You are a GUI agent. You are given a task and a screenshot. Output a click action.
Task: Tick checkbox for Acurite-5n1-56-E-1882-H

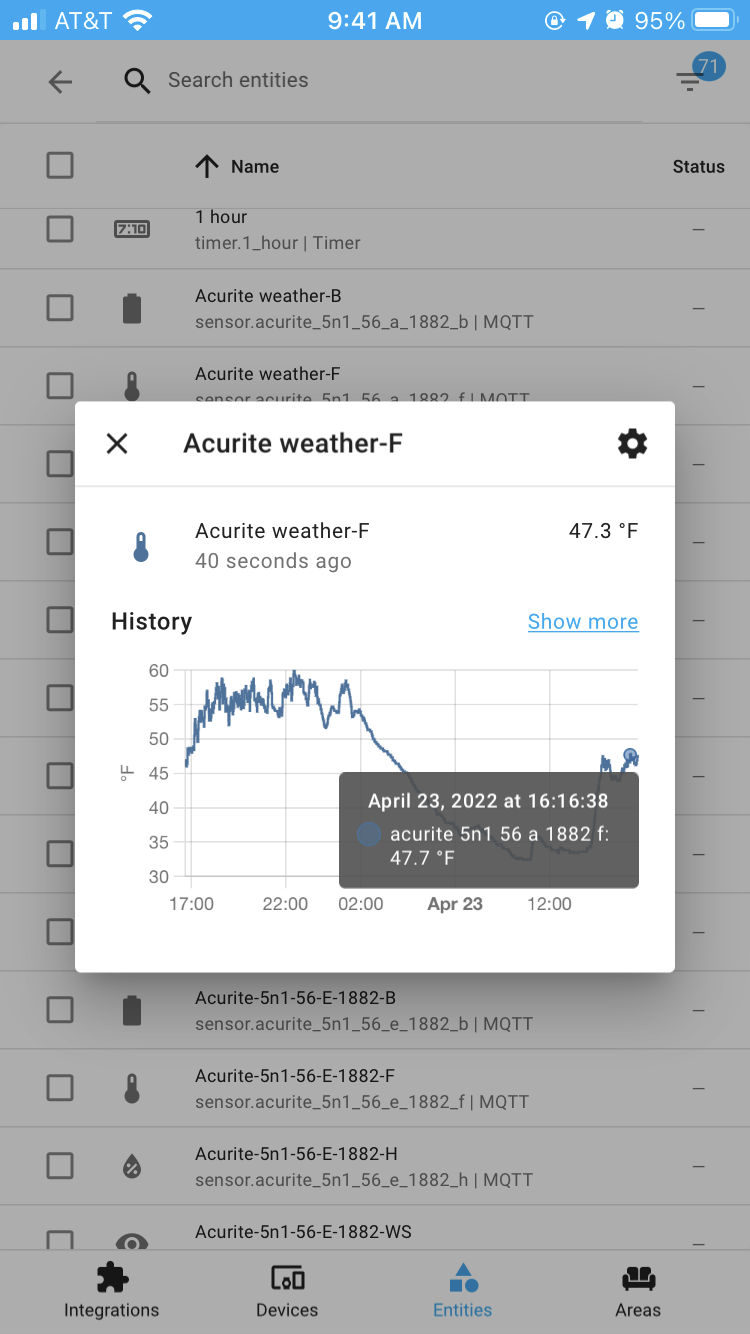coord(60,1165)
